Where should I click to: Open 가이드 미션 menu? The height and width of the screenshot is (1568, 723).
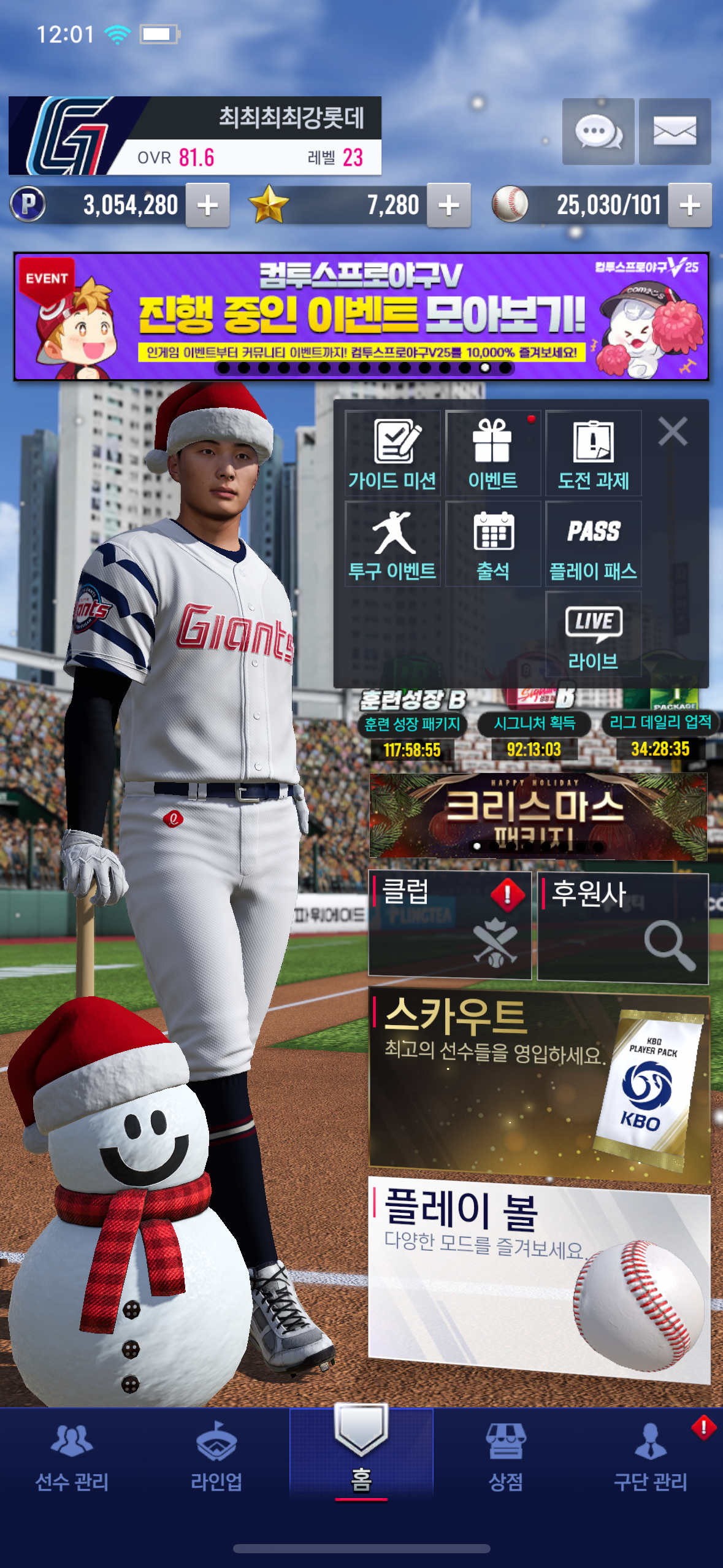[x=392, y=454]
